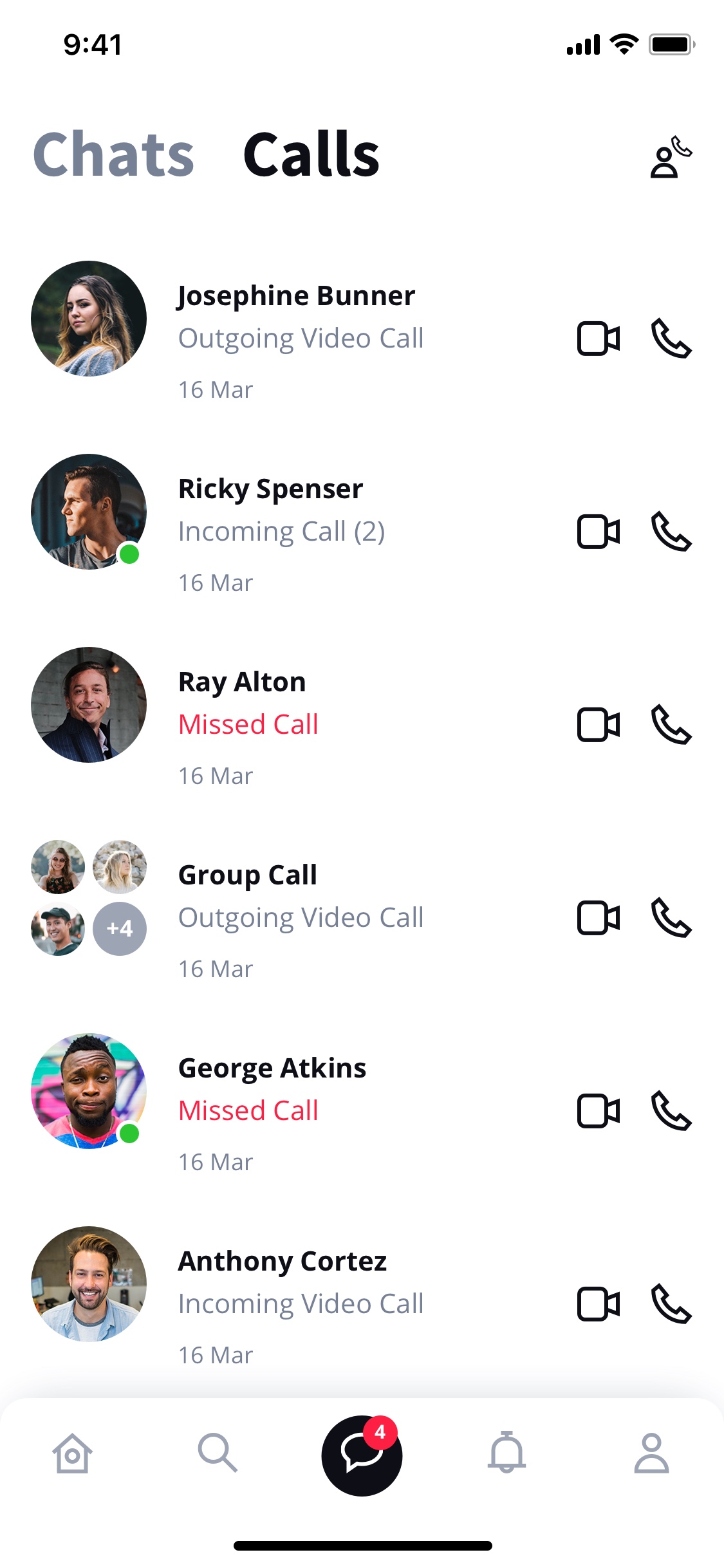
Task: Video call Anthony Cortez
Action: click(599, 1304)
